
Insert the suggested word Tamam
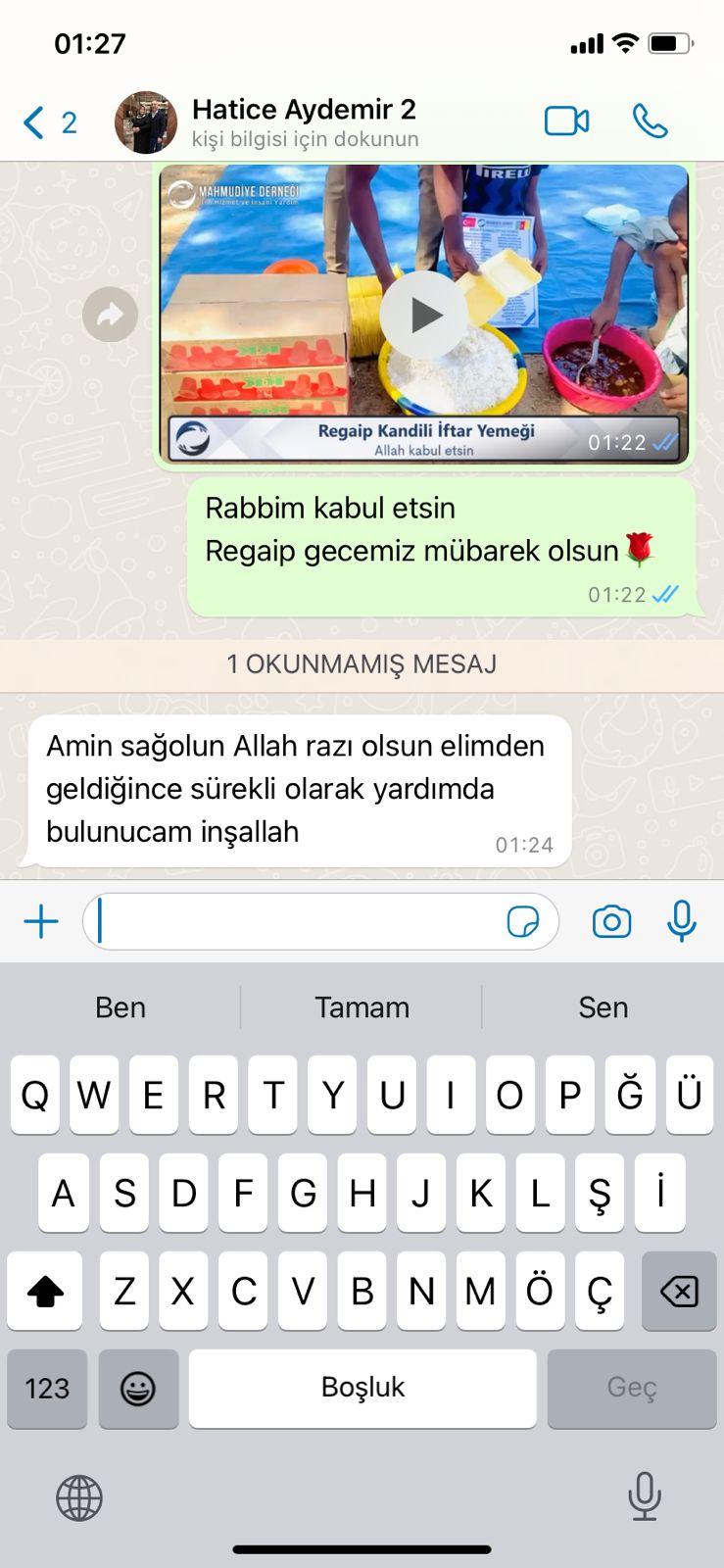pyautogui.click(x=362, y=1007)
